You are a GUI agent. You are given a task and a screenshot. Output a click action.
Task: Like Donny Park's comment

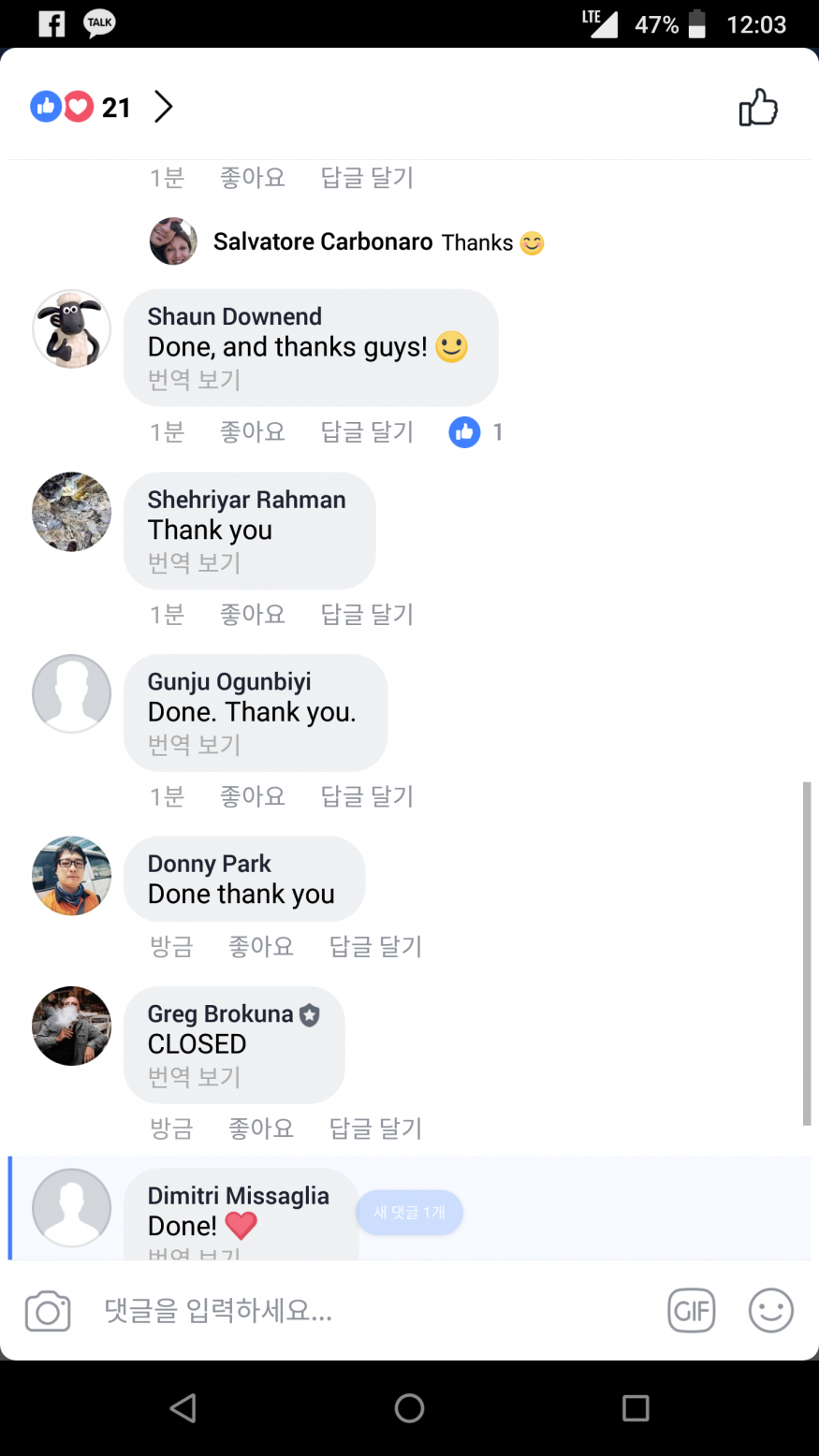coord(260,946)
